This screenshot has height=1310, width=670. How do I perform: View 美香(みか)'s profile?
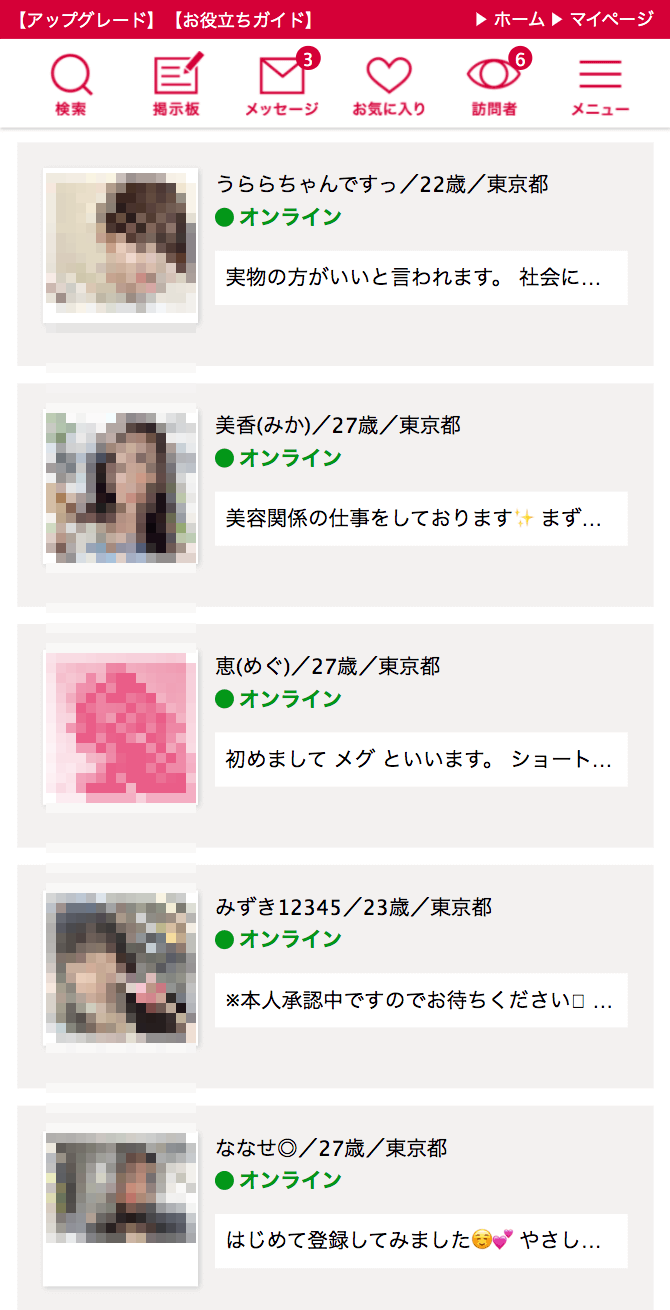pyautogui.click(x=335, y=495)
